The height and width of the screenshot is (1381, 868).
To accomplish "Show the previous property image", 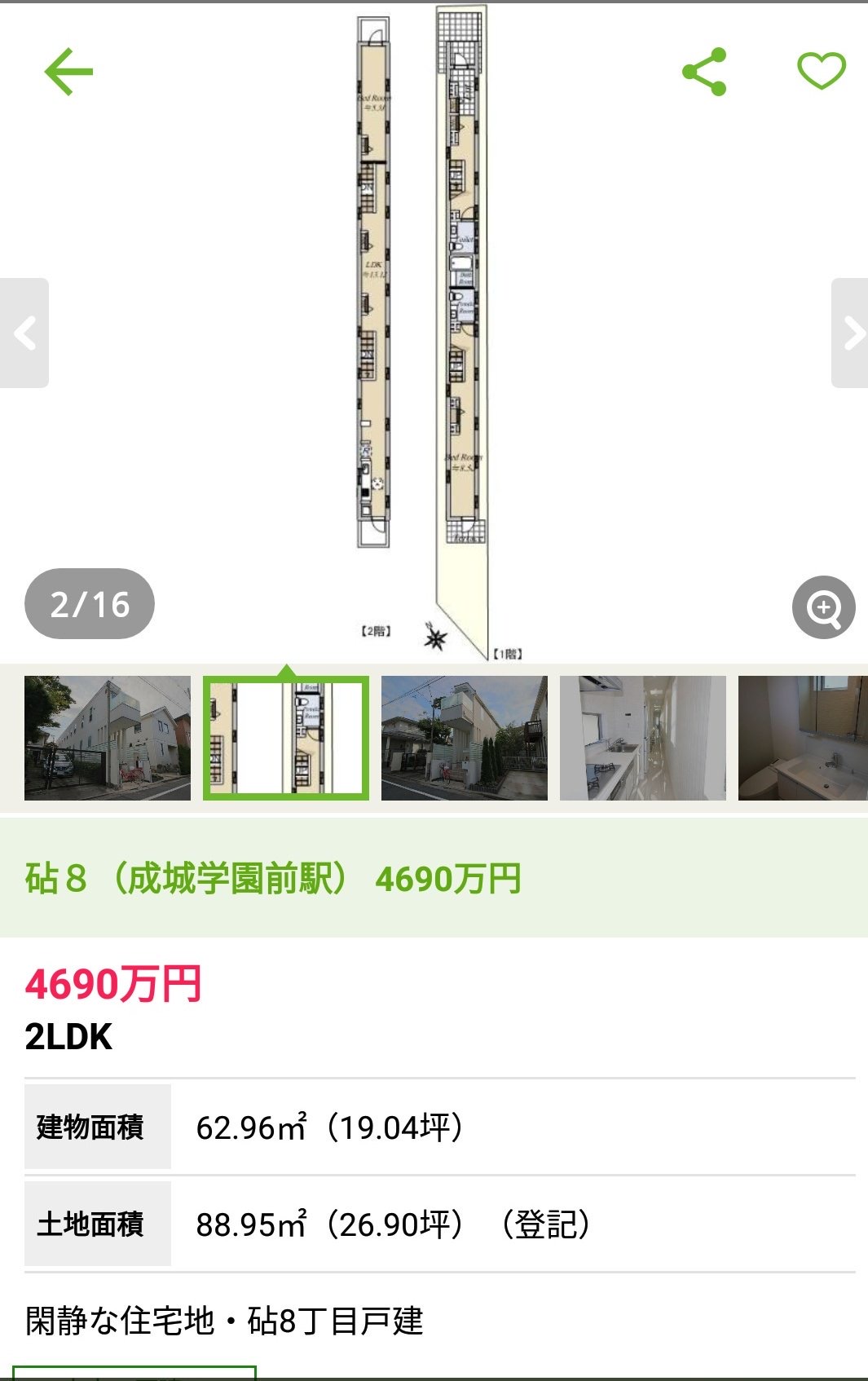I will [24, 333].
